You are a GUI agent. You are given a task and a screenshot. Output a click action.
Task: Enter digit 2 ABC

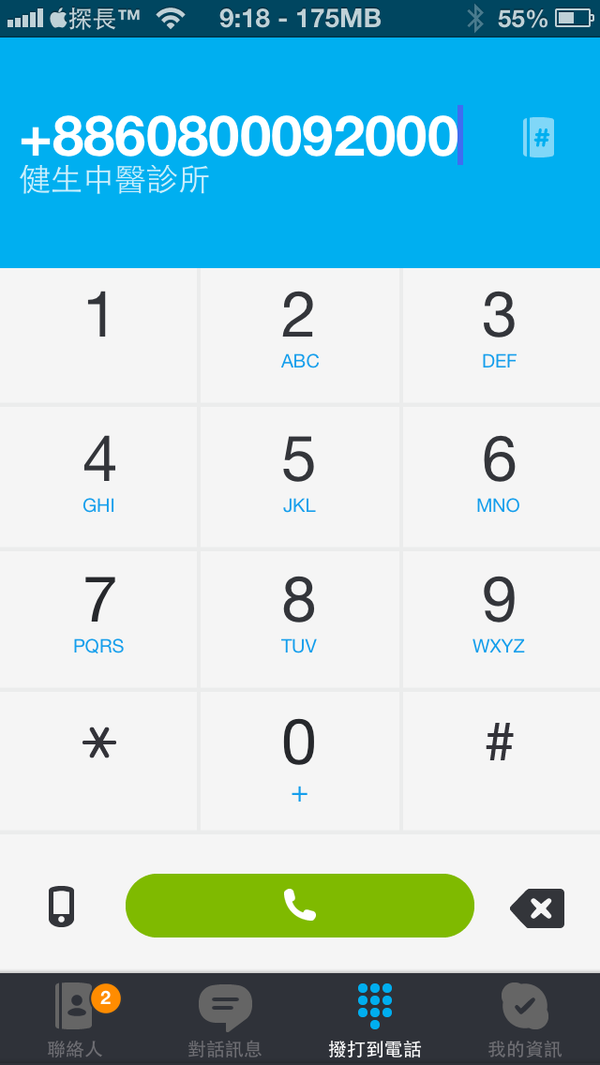click(x=299, y=335)
